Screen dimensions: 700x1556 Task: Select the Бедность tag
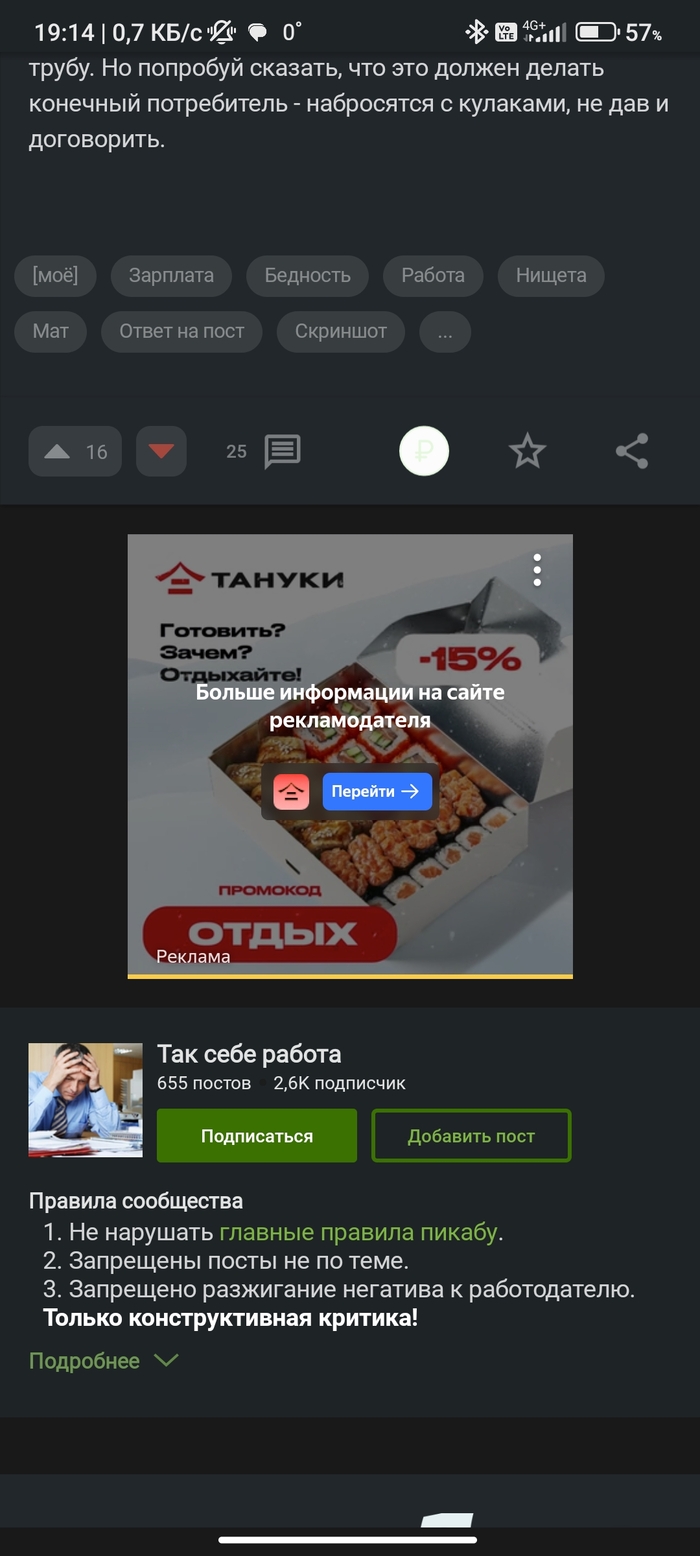click(x=307, y=276)
